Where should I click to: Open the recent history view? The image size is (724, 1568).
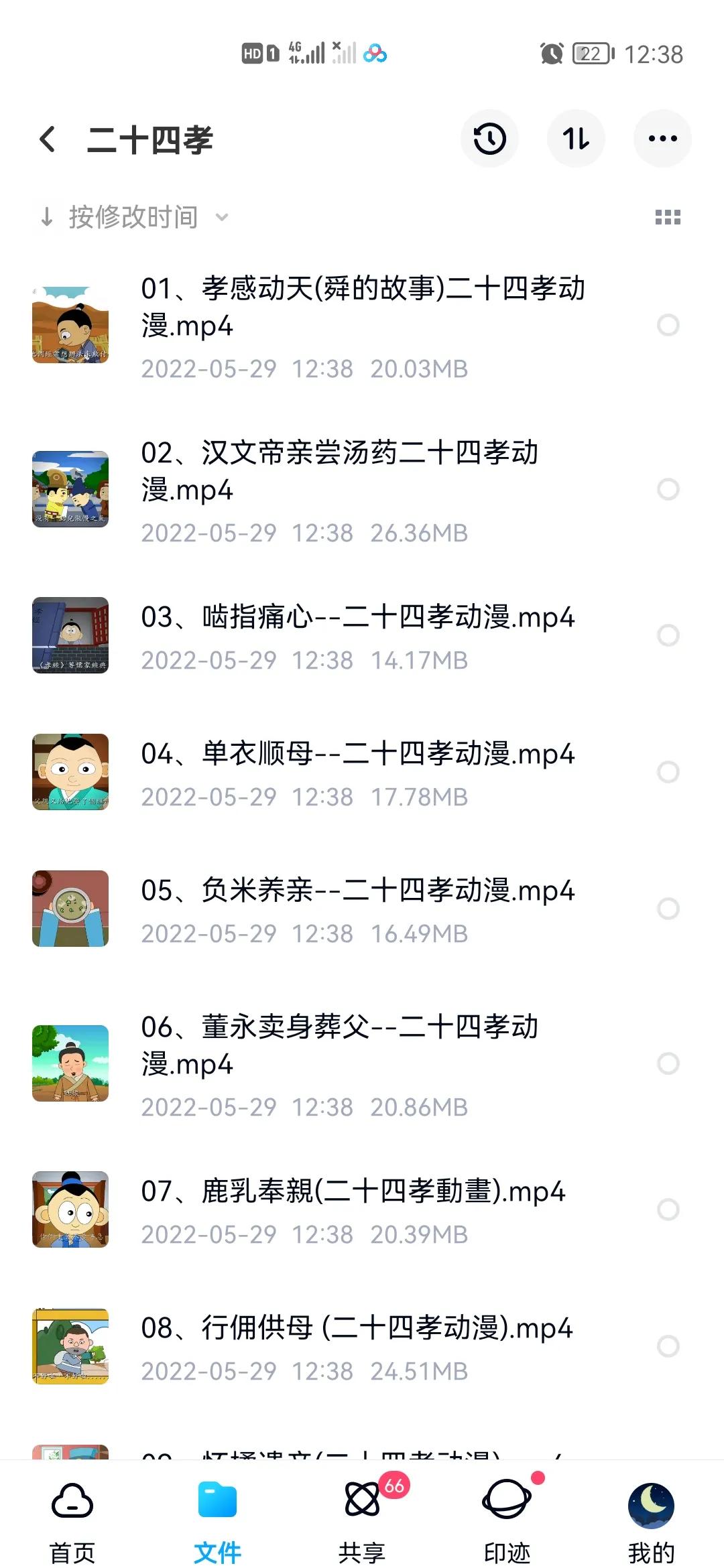coord(489,137)
